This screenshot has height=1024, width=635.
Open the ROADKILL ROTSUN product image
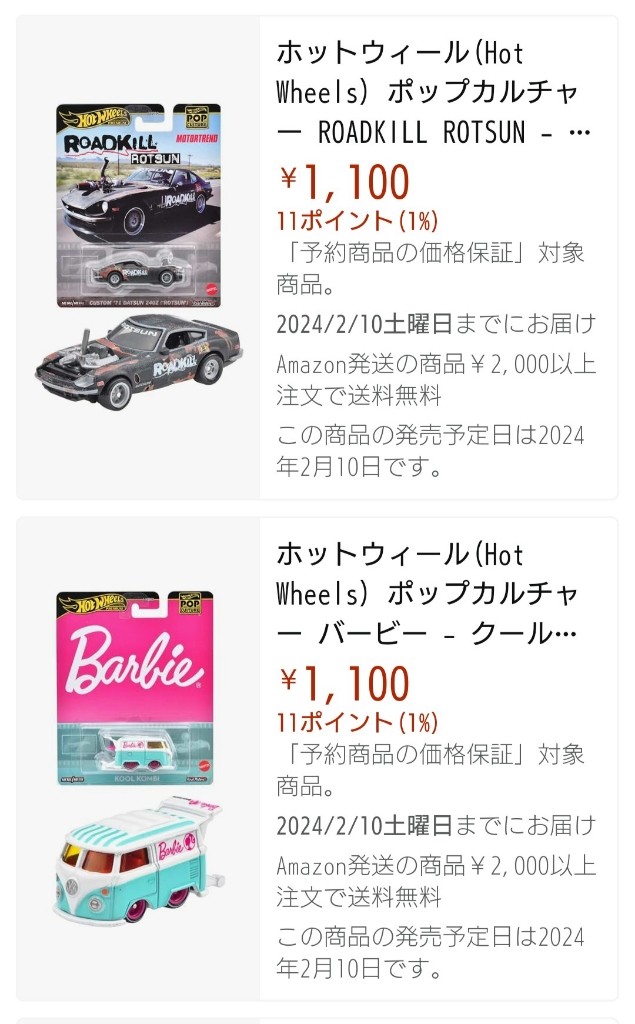click(x=138, y=257)
